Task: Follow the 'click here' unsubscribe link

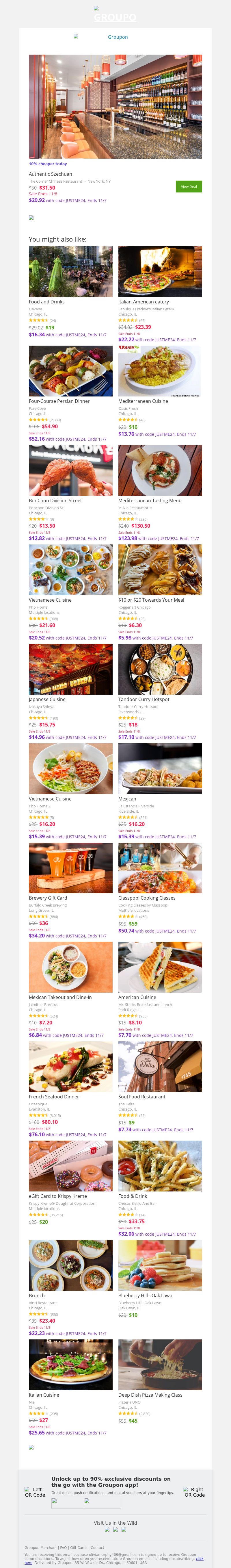Action: (200, 1559)
